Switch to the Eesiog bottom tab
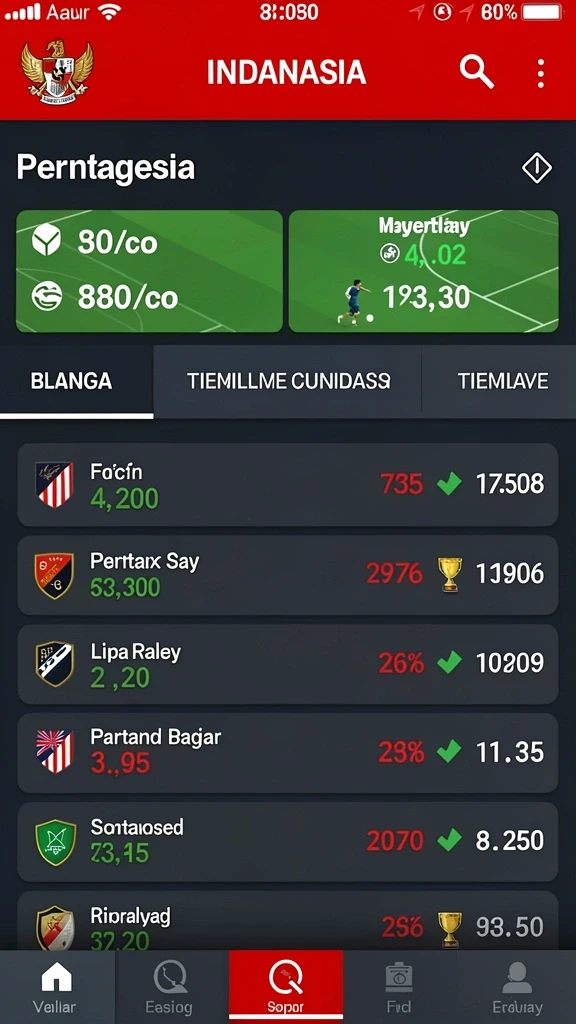 tap(172, 987)
